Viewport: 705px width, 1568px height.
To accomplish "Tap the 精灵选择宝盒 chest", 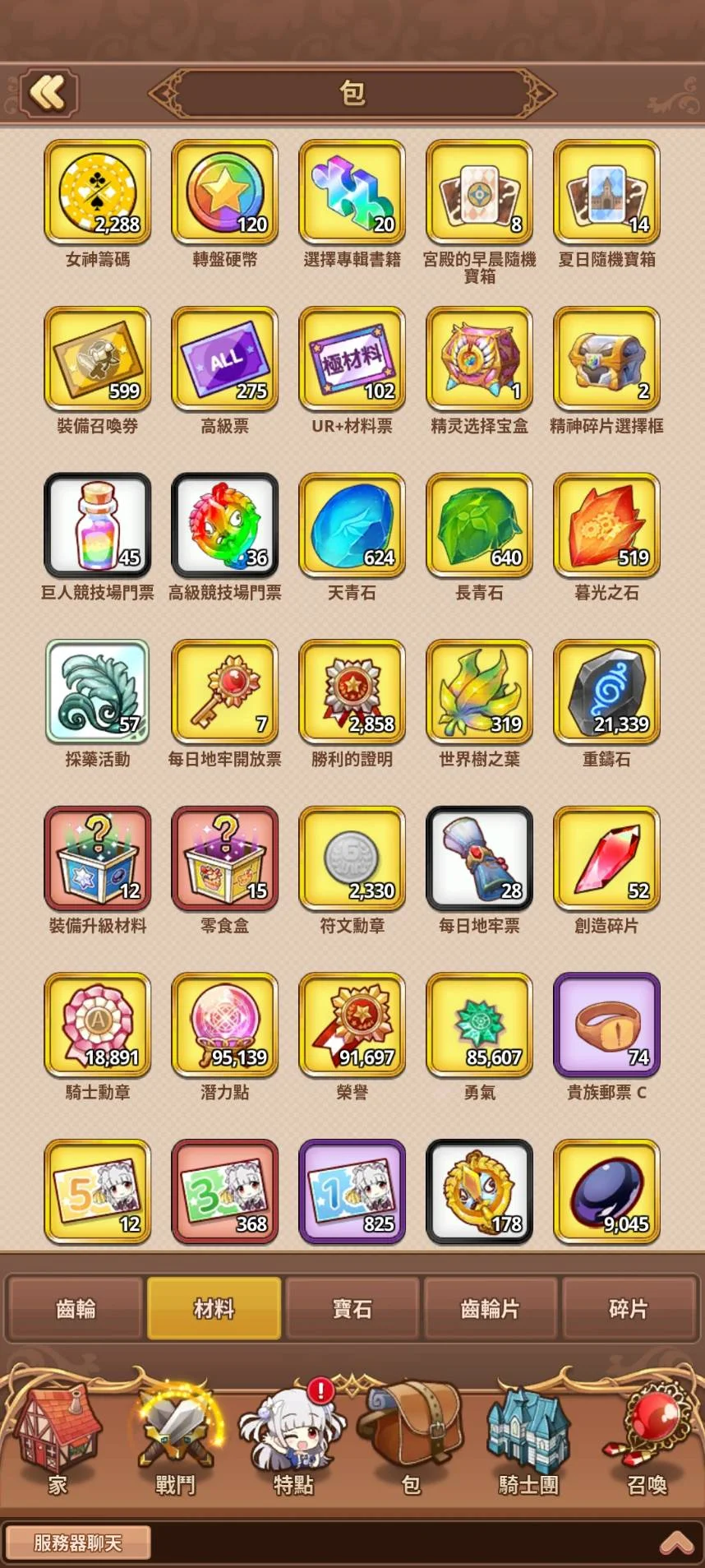I will (479, 359).
